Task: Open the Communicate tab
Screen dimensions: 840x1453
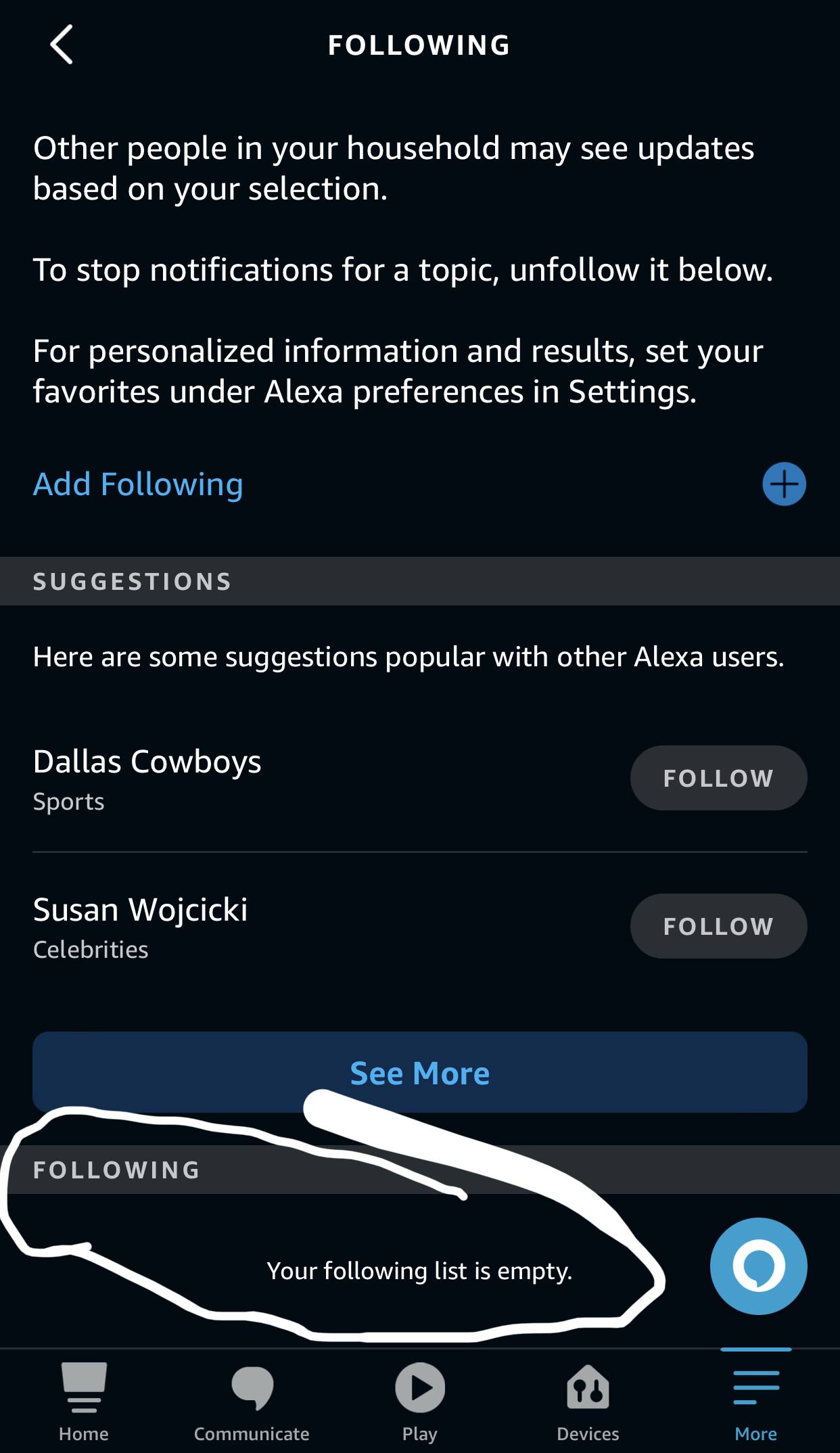Action: (x=252, y=1402)
